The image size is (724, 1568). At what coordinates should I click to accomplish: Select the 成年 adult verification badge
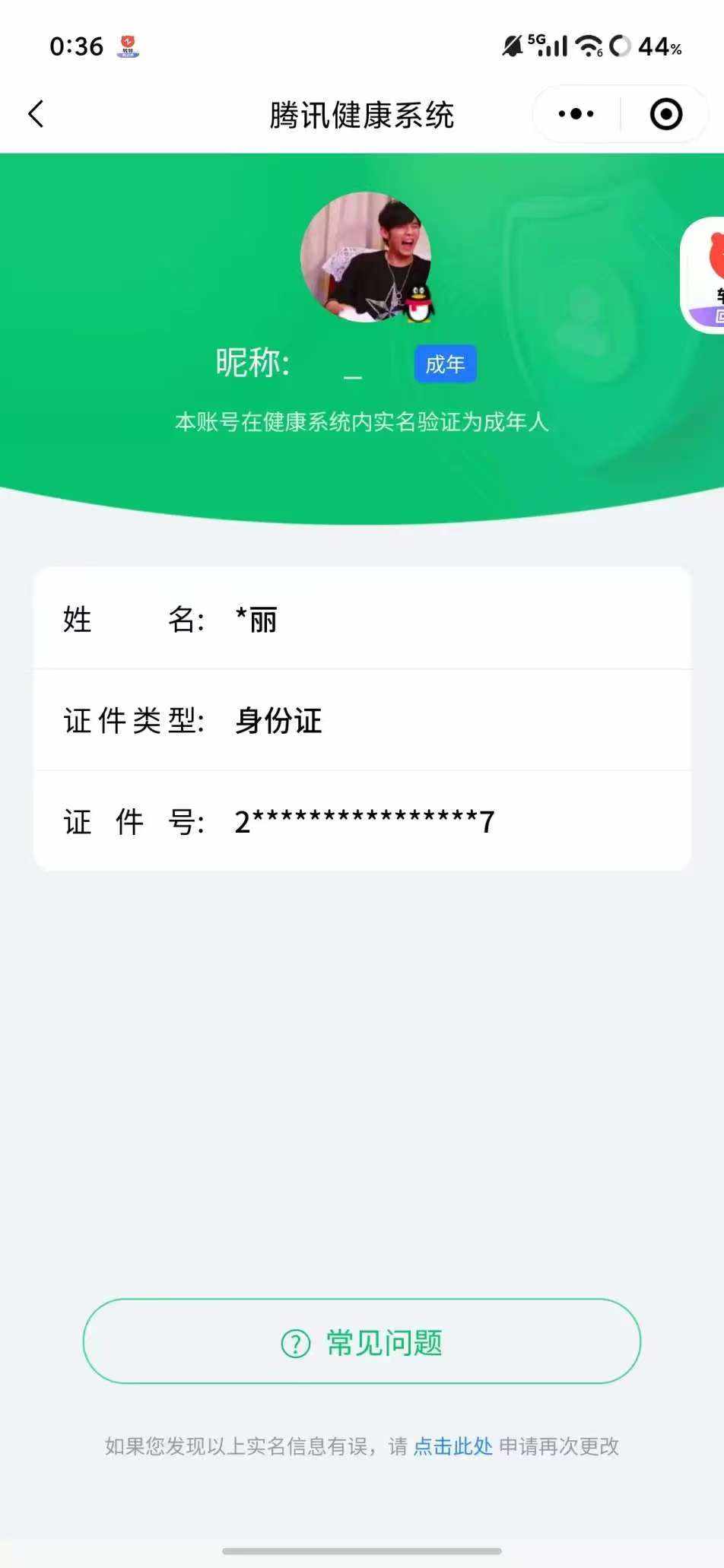tap(445, 363)
